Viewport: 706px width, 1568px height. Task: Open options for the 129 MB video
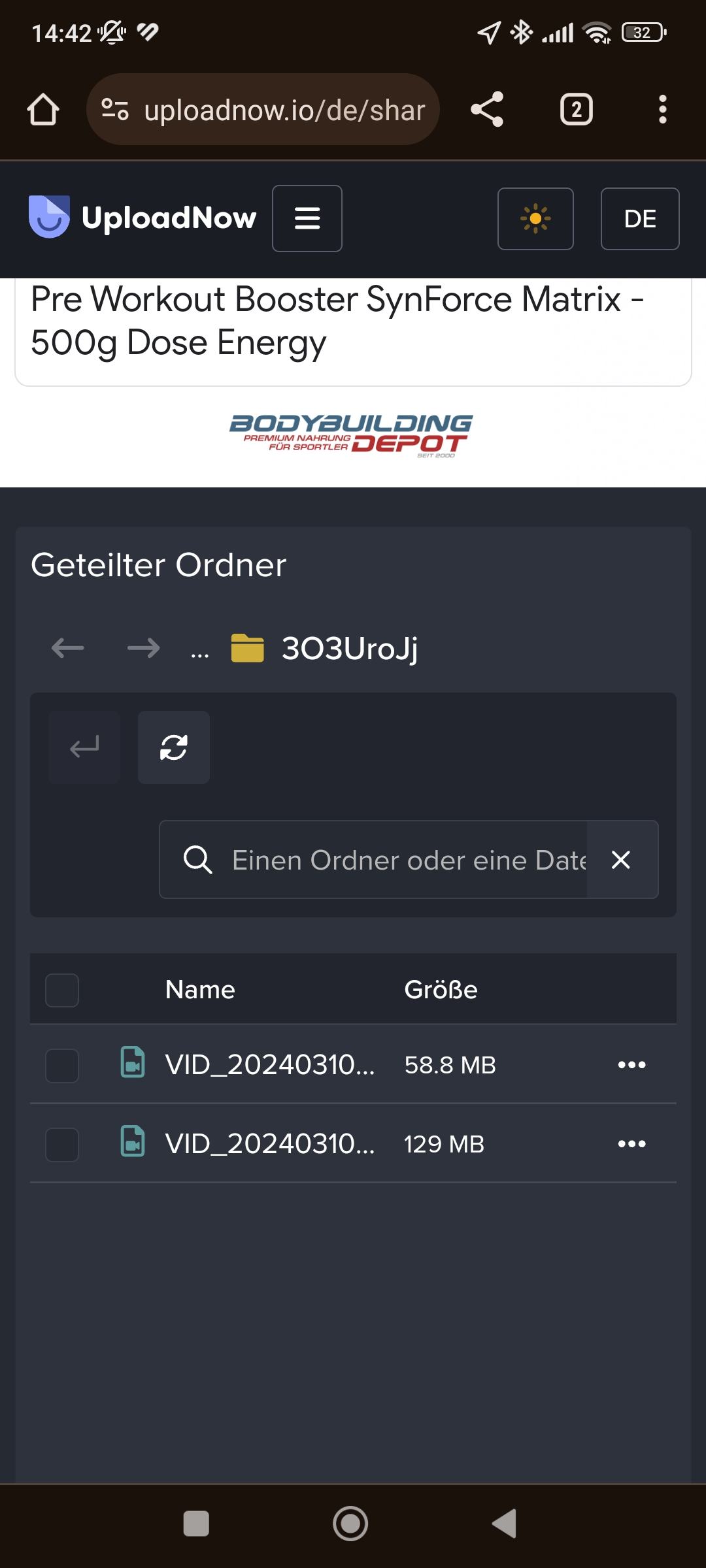631,1143
